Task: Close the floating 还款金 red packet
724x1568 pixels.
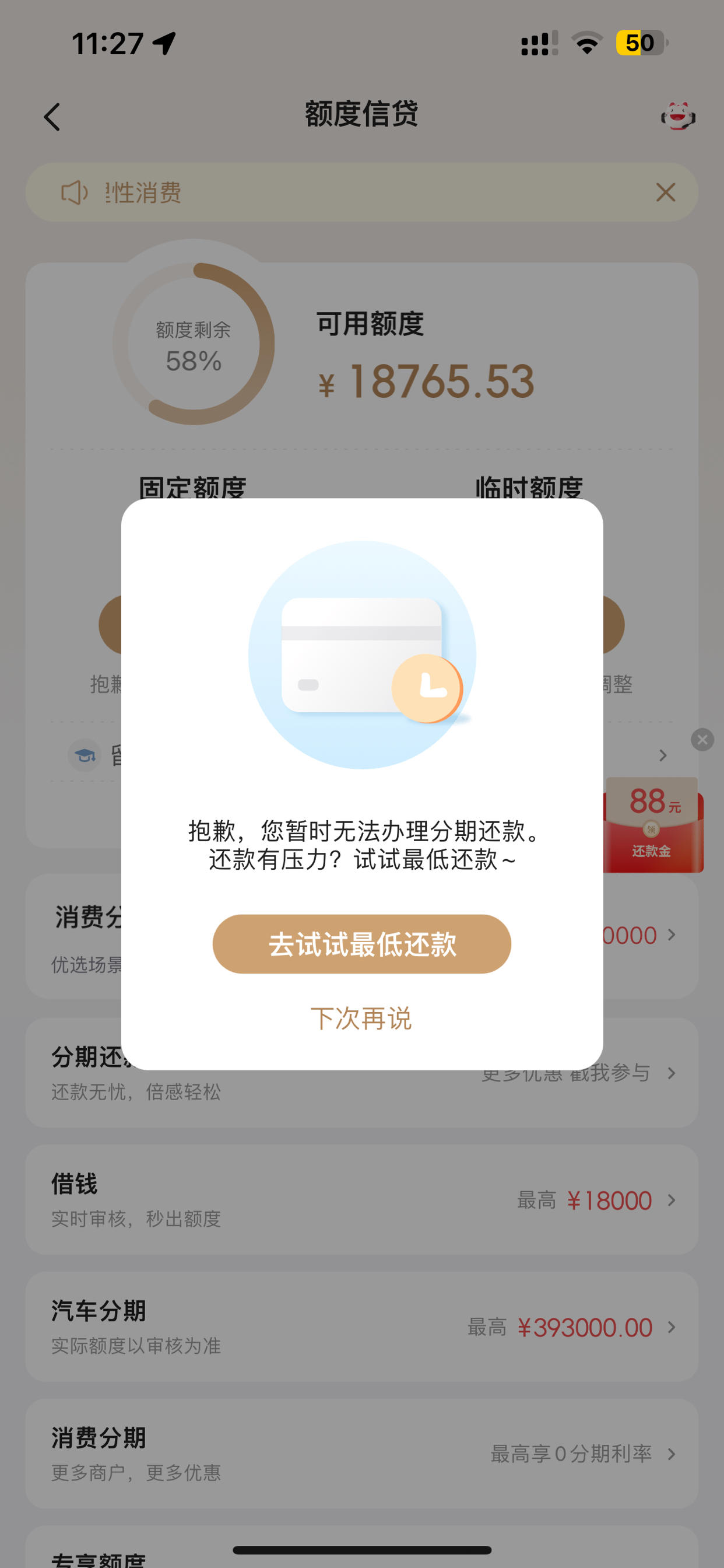Action: point(702,740)
